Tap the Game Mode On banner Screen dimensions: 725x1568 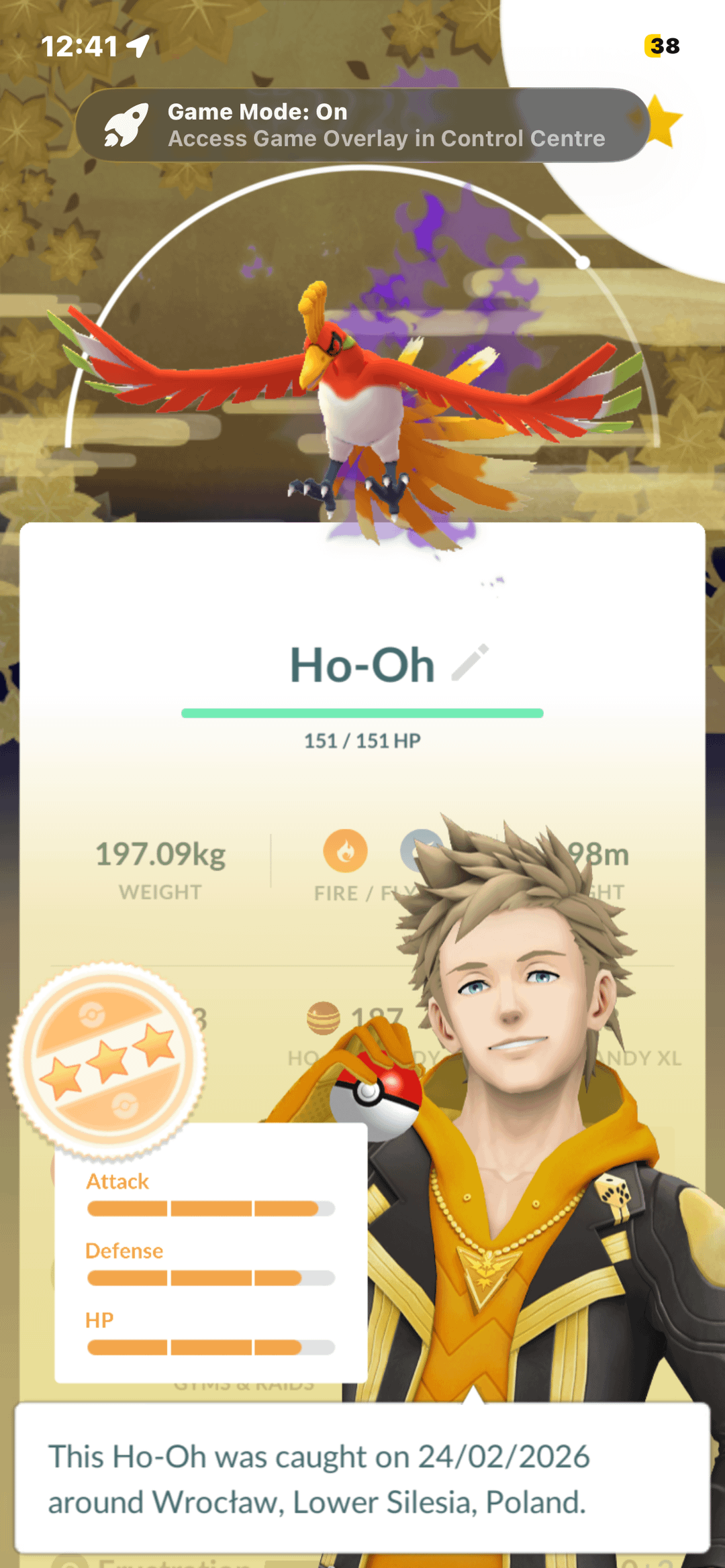(x=362, y=125)
